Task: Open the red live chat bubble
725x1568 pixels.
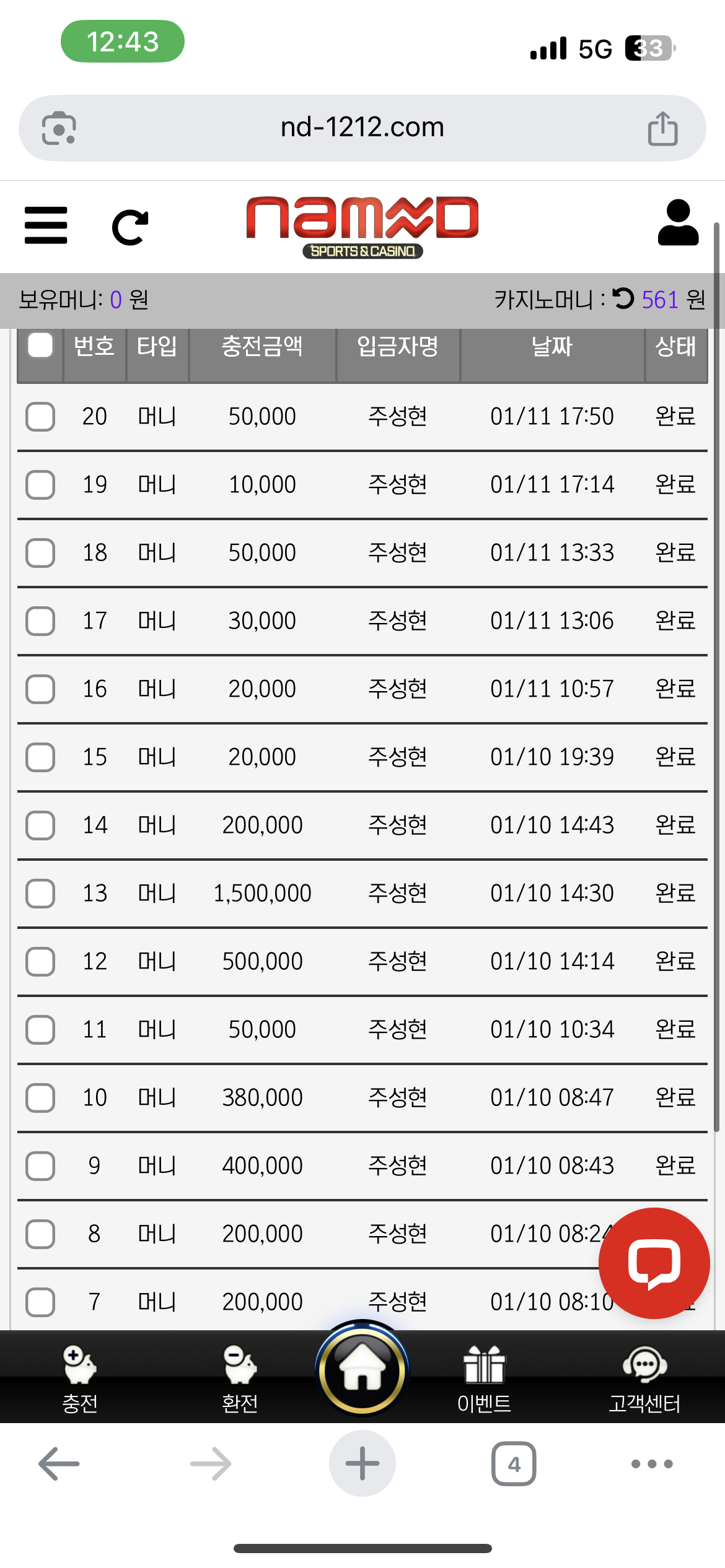Action: tap(654, 1262)
